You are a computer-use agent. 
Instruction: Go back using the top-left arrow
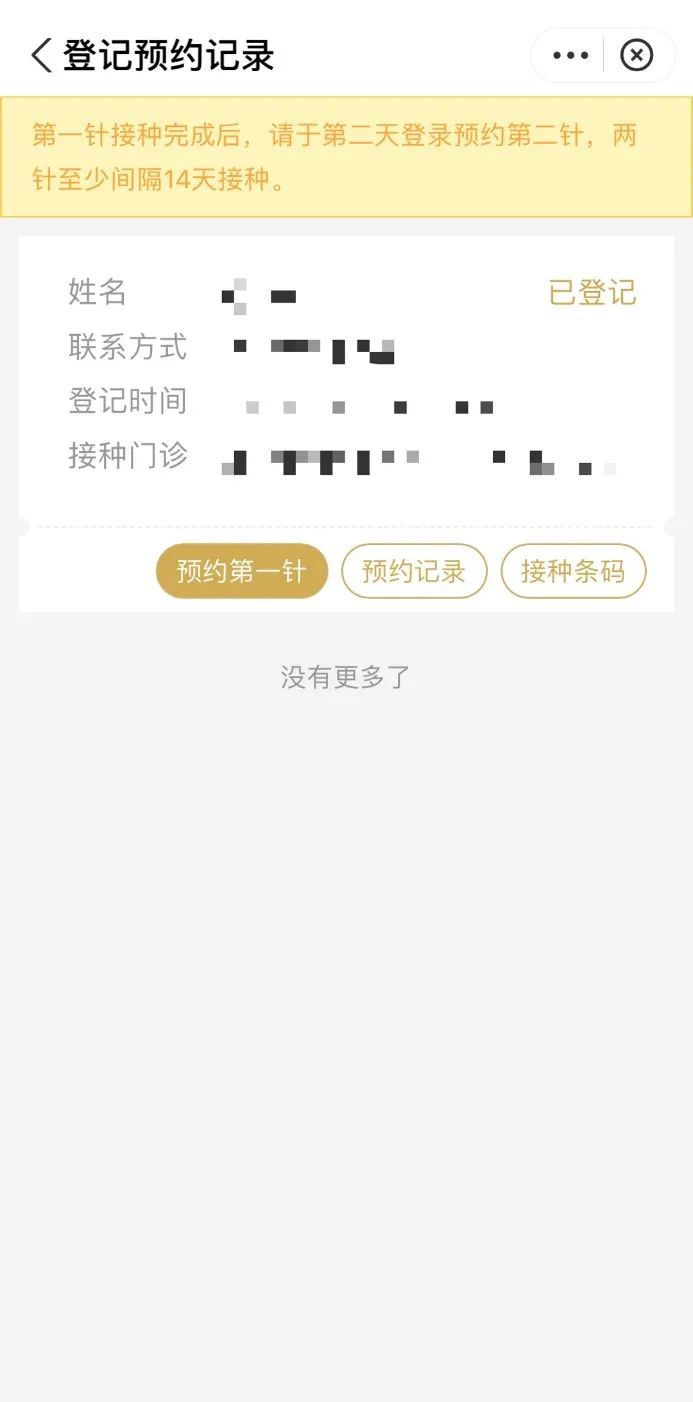(x=41, y=56)
